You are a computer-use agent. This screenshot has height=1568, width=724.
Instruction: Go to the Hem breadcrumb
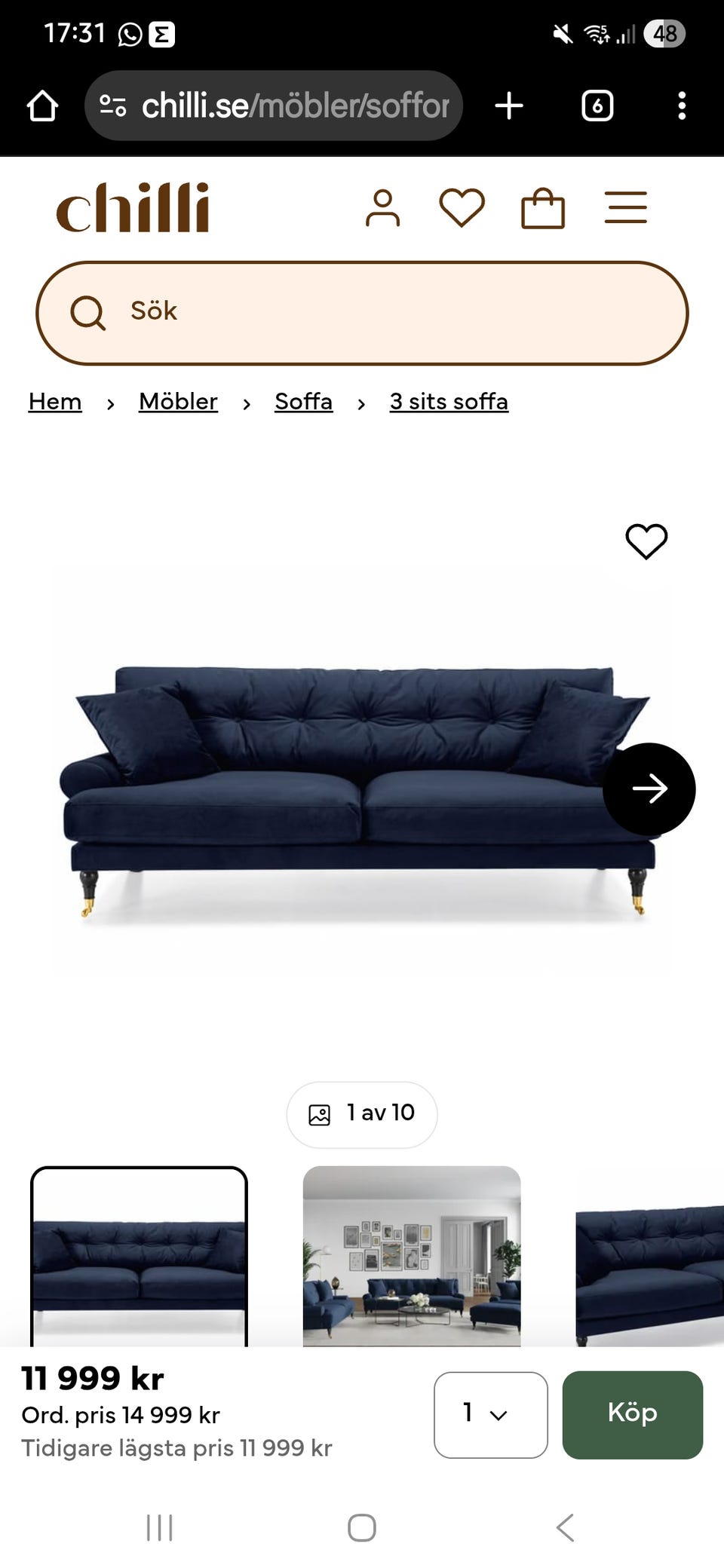pyautogui.click(x=55, y=402)
